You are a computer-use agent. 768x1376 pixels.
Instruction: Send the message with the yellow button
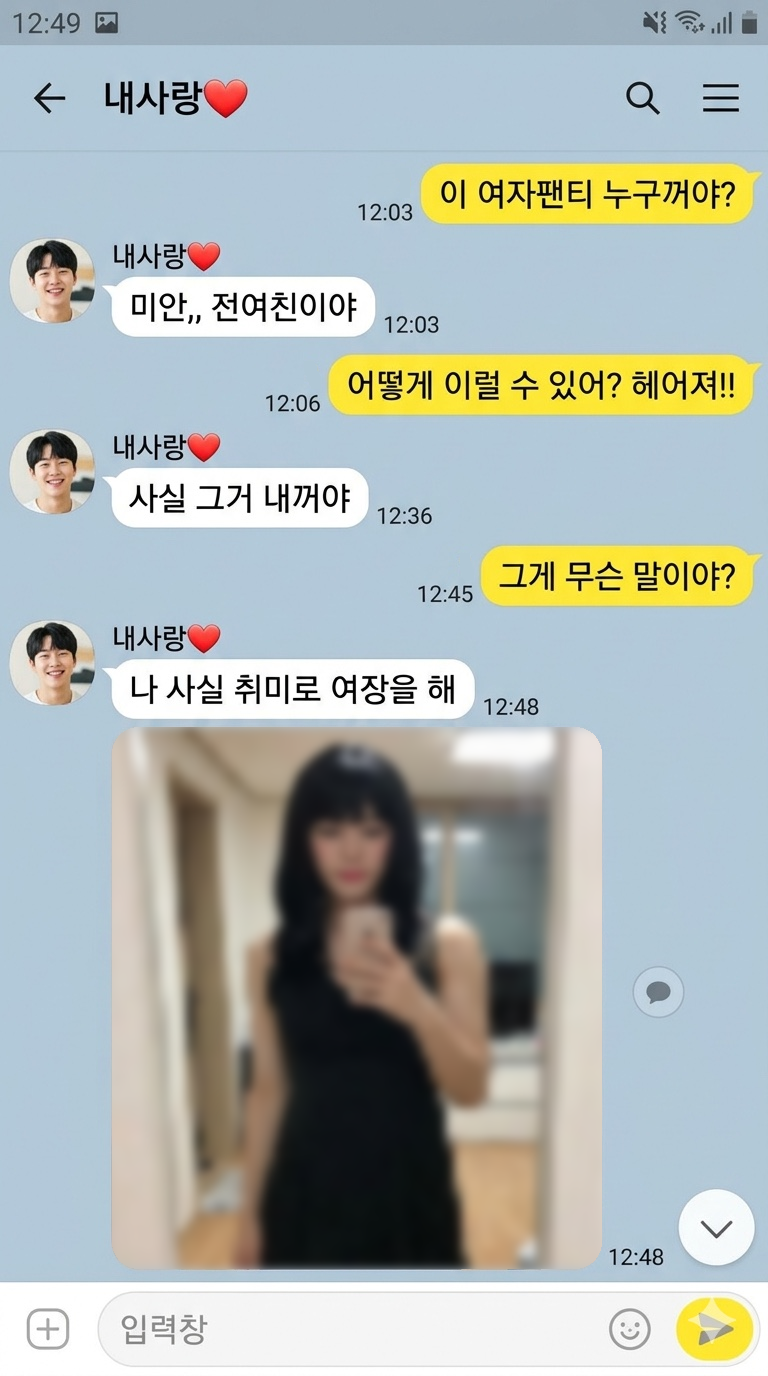click(715, 1329)
